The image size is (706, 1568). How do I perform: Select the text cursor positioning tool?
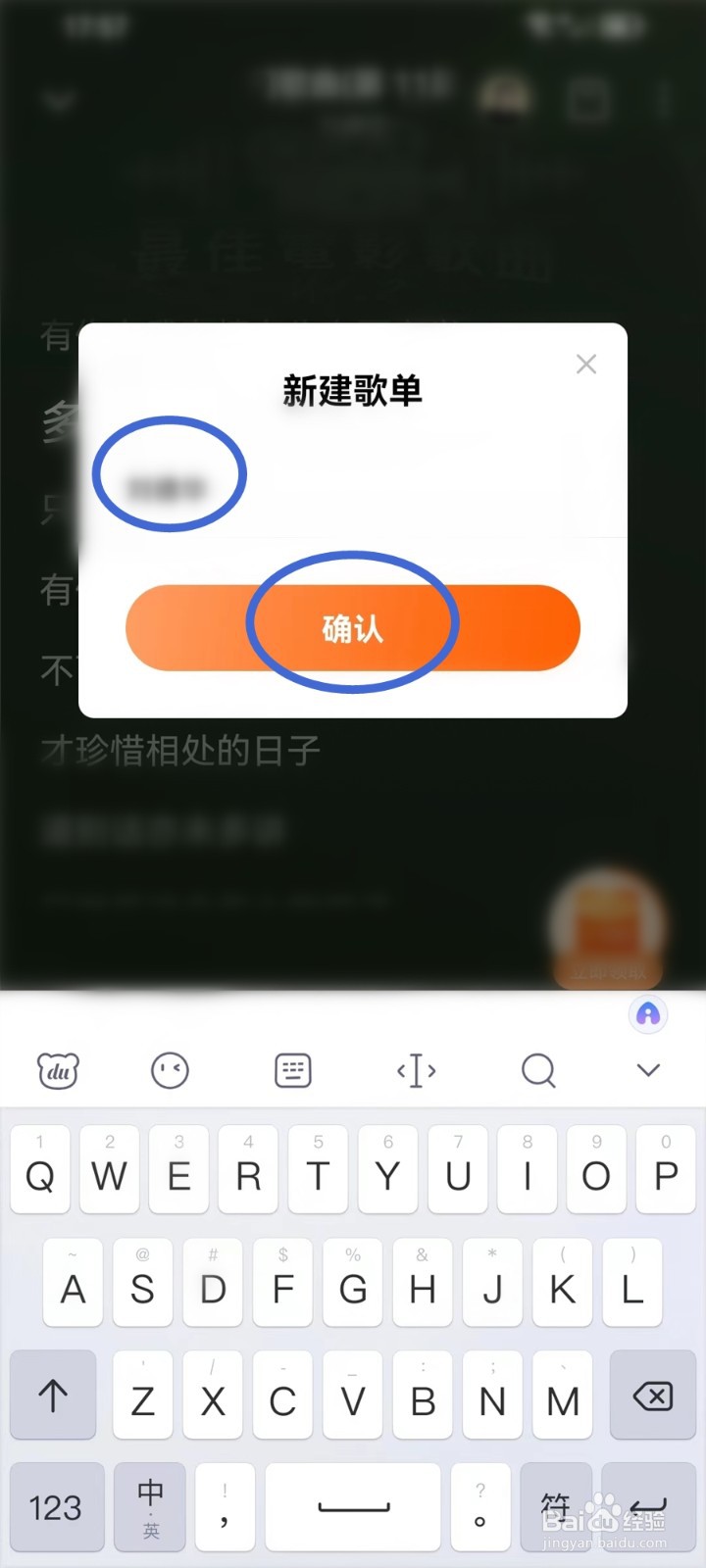pos(415,1070)
